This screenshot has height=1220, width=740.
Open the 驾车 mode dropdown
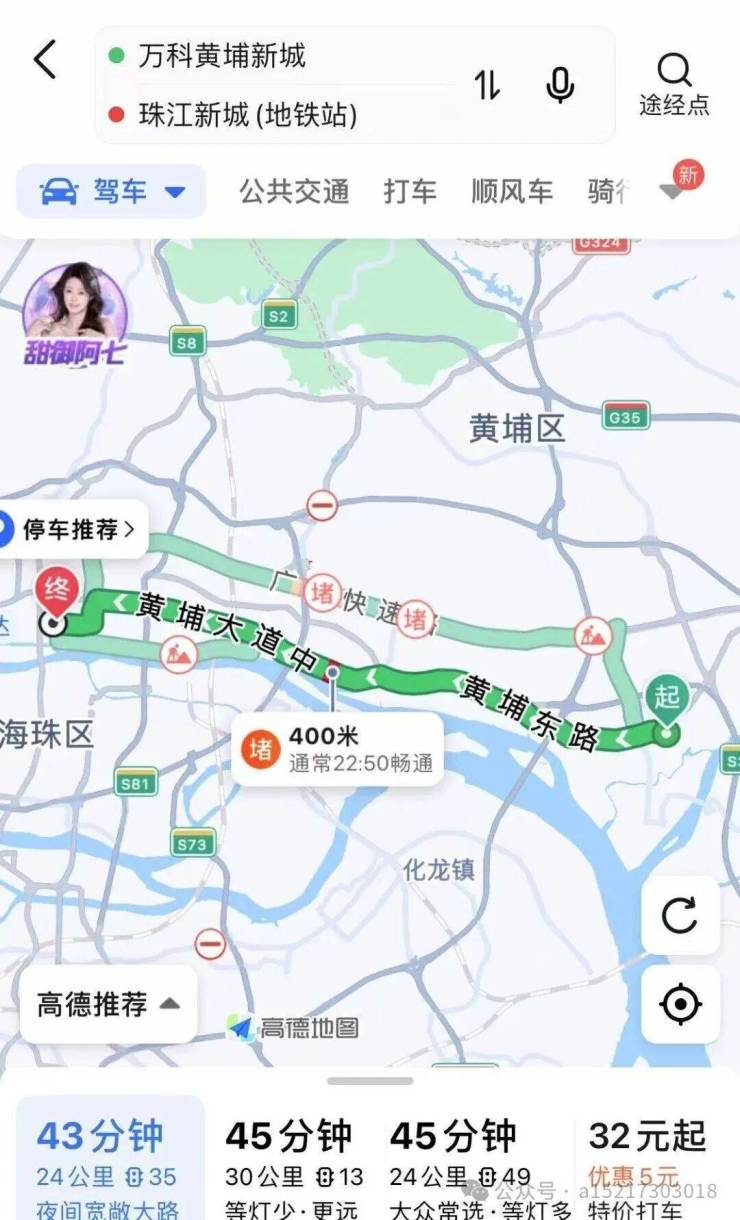click(112, 191)
